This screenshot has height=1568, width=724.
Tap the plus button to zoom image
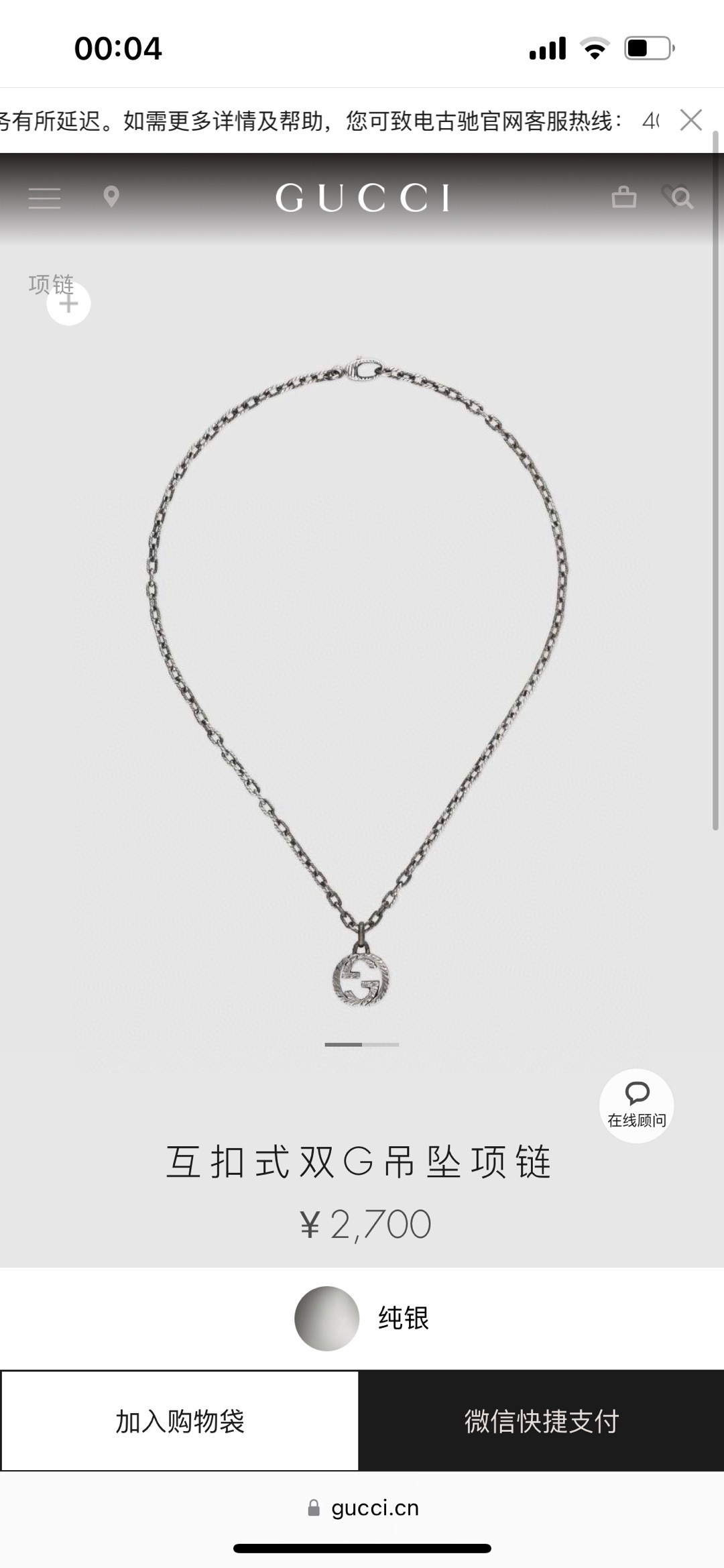click(68, 304)
